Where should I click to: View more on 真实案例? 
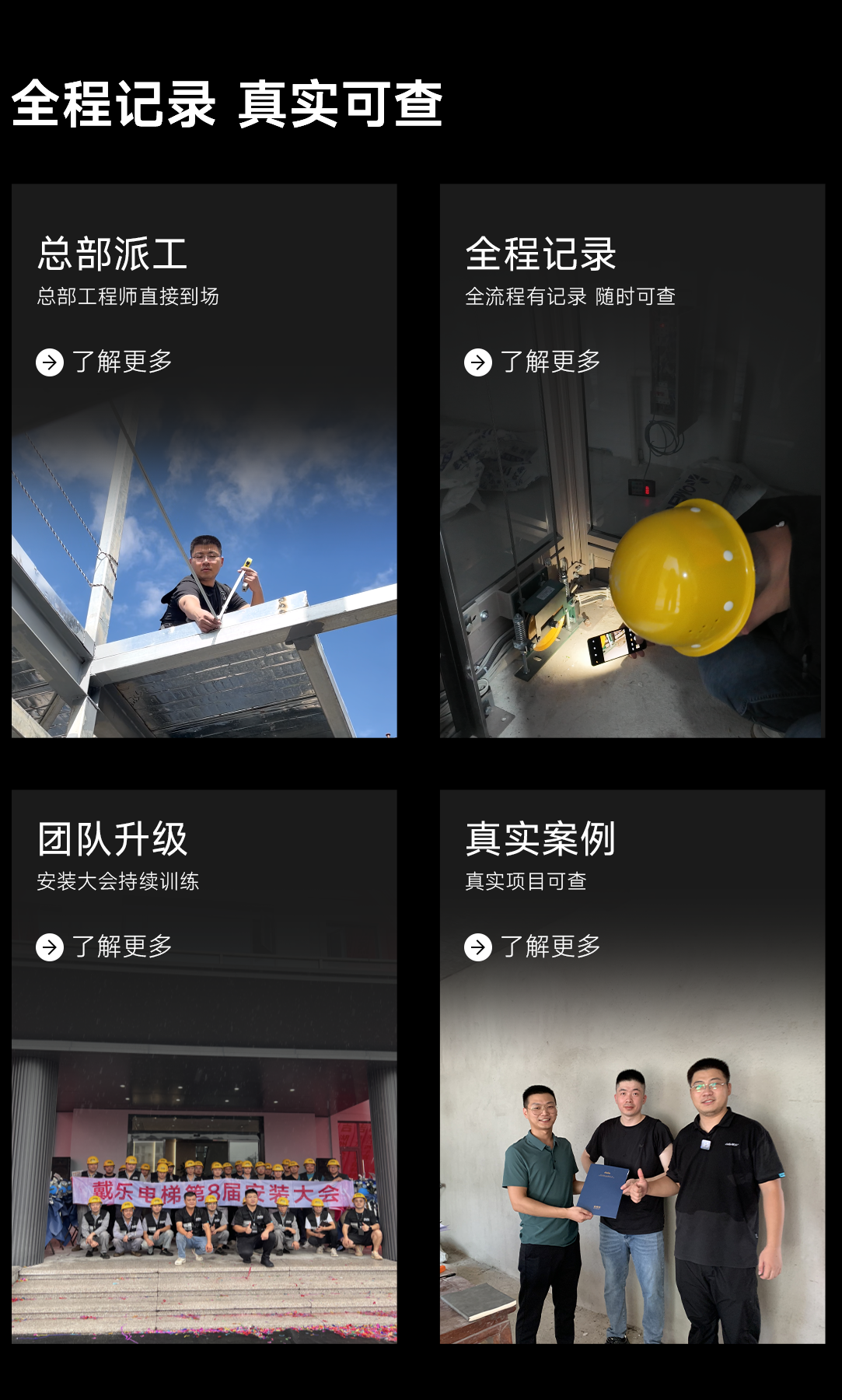[533, 947]
